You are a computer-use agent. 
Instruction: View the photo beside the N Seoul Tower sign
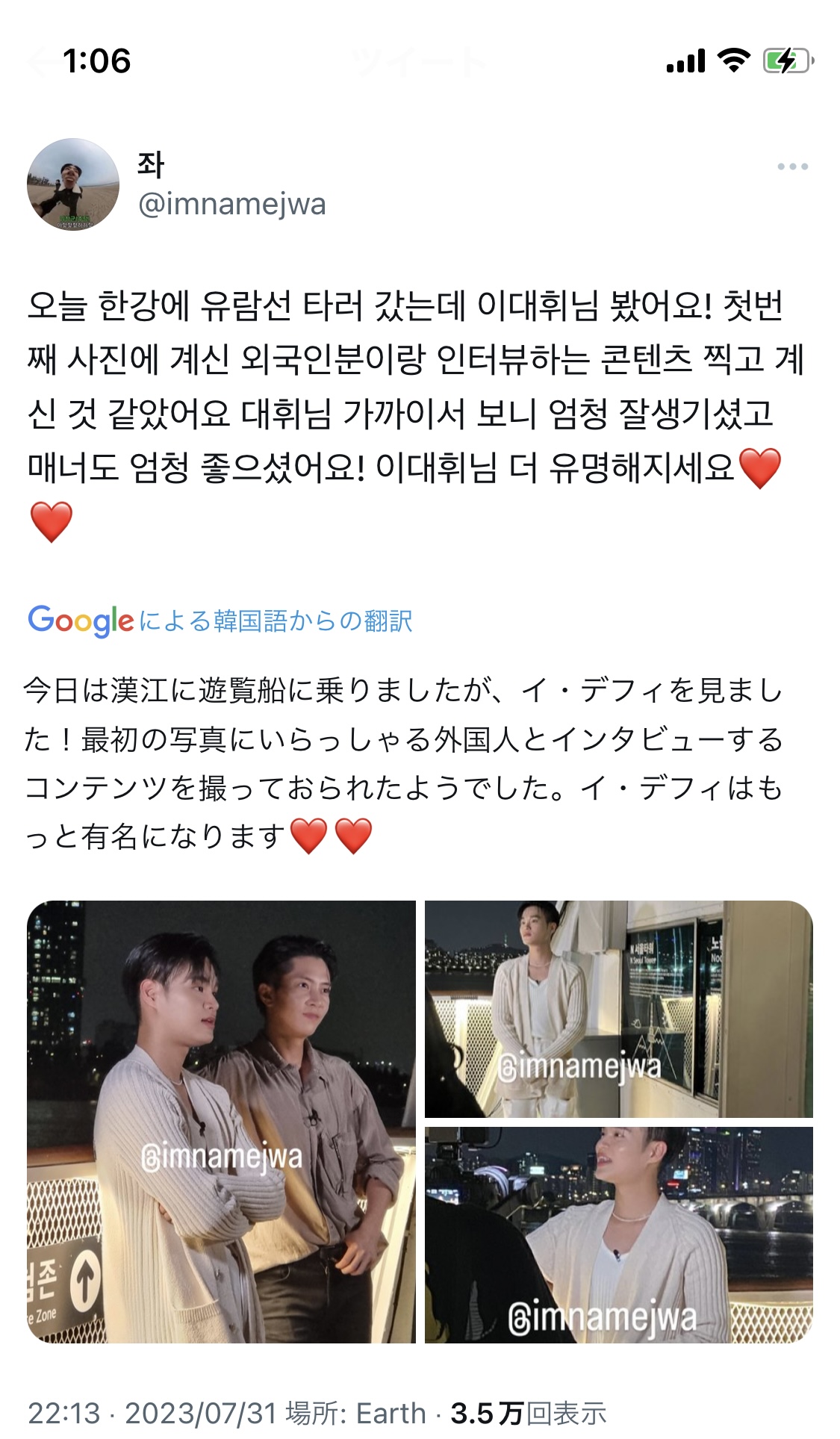[619, 1009]
